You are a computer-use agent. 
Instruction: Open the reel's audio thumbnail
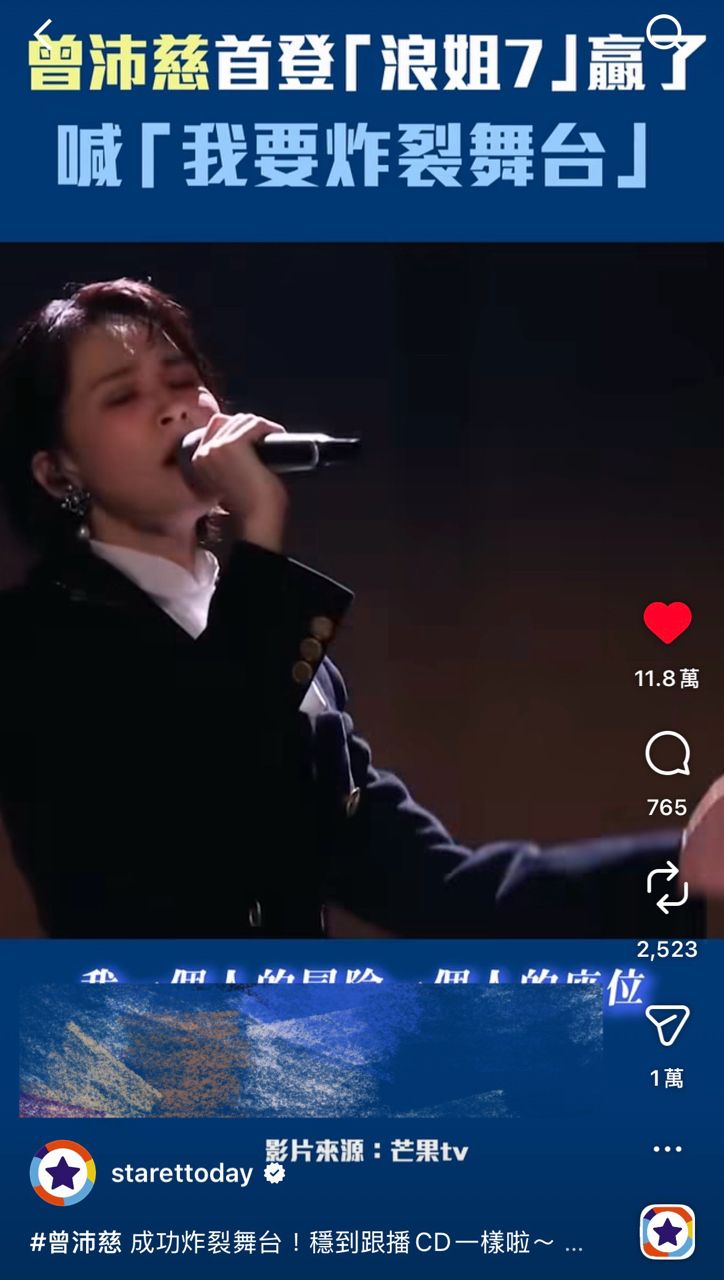667,1232
